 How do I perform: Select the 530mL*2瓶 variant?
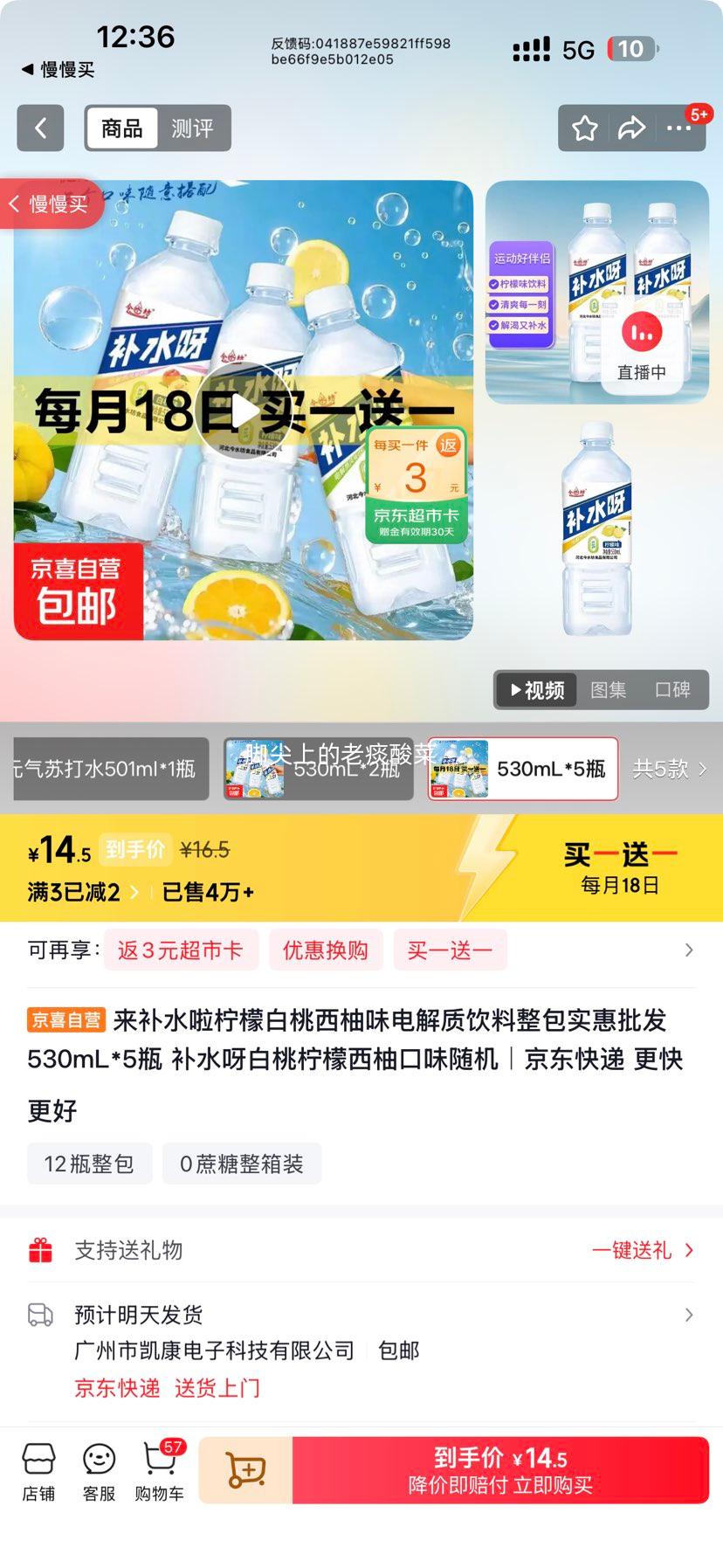(318, 769)
